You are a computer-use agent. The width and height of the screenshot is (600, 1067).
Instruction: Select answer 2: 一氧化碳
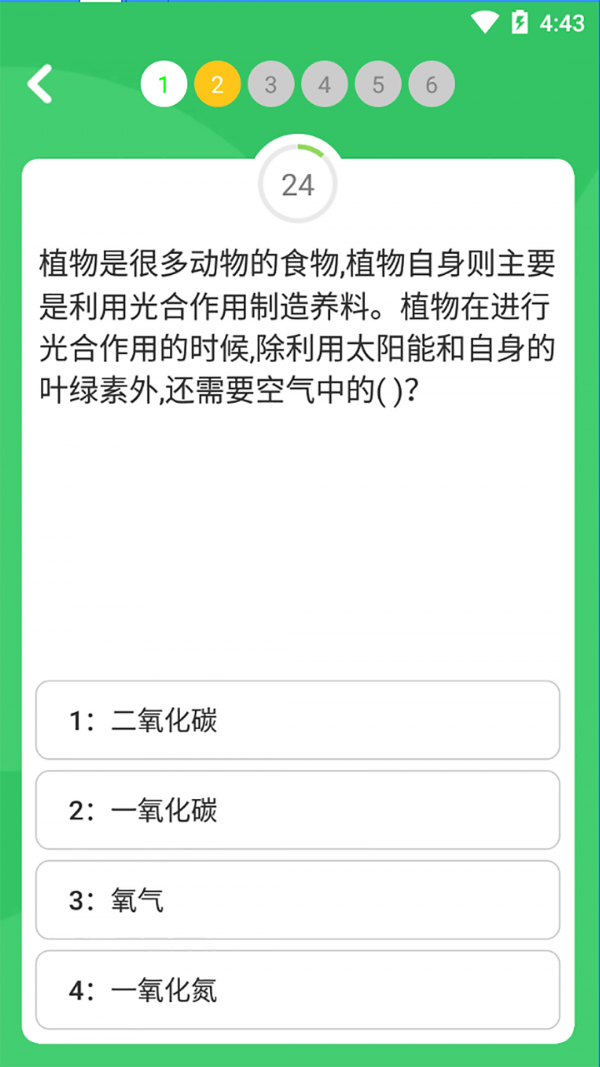pyautogui.click(x=297, y=810)
